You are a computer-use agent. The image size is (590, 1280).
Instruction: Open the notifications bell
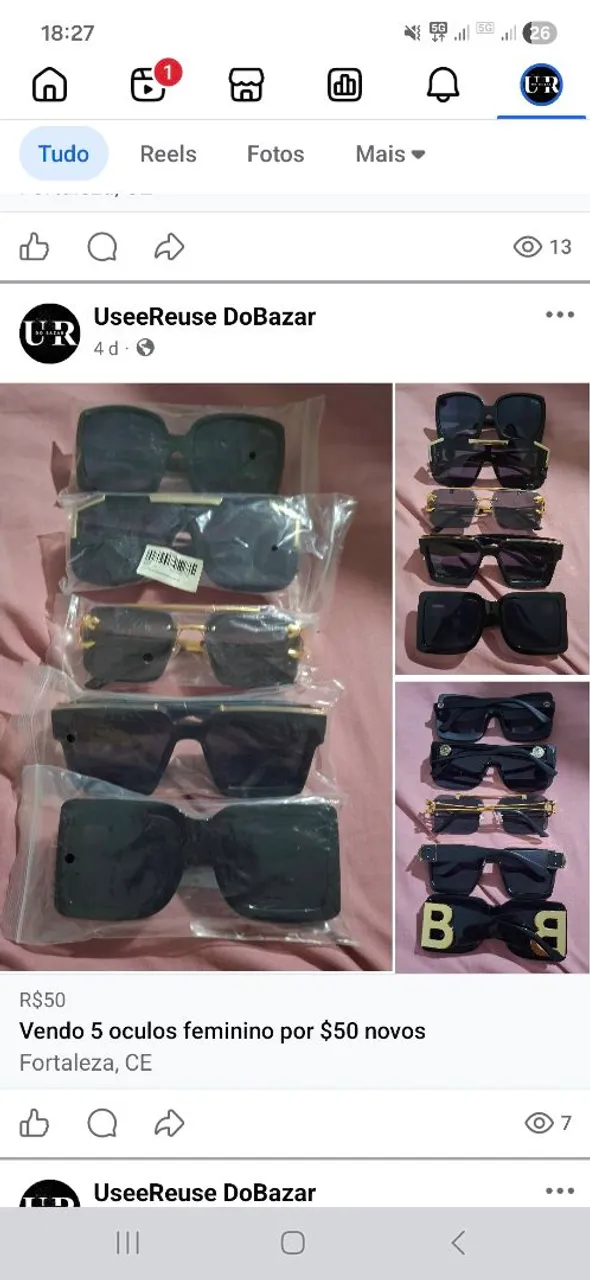[443, 85]
